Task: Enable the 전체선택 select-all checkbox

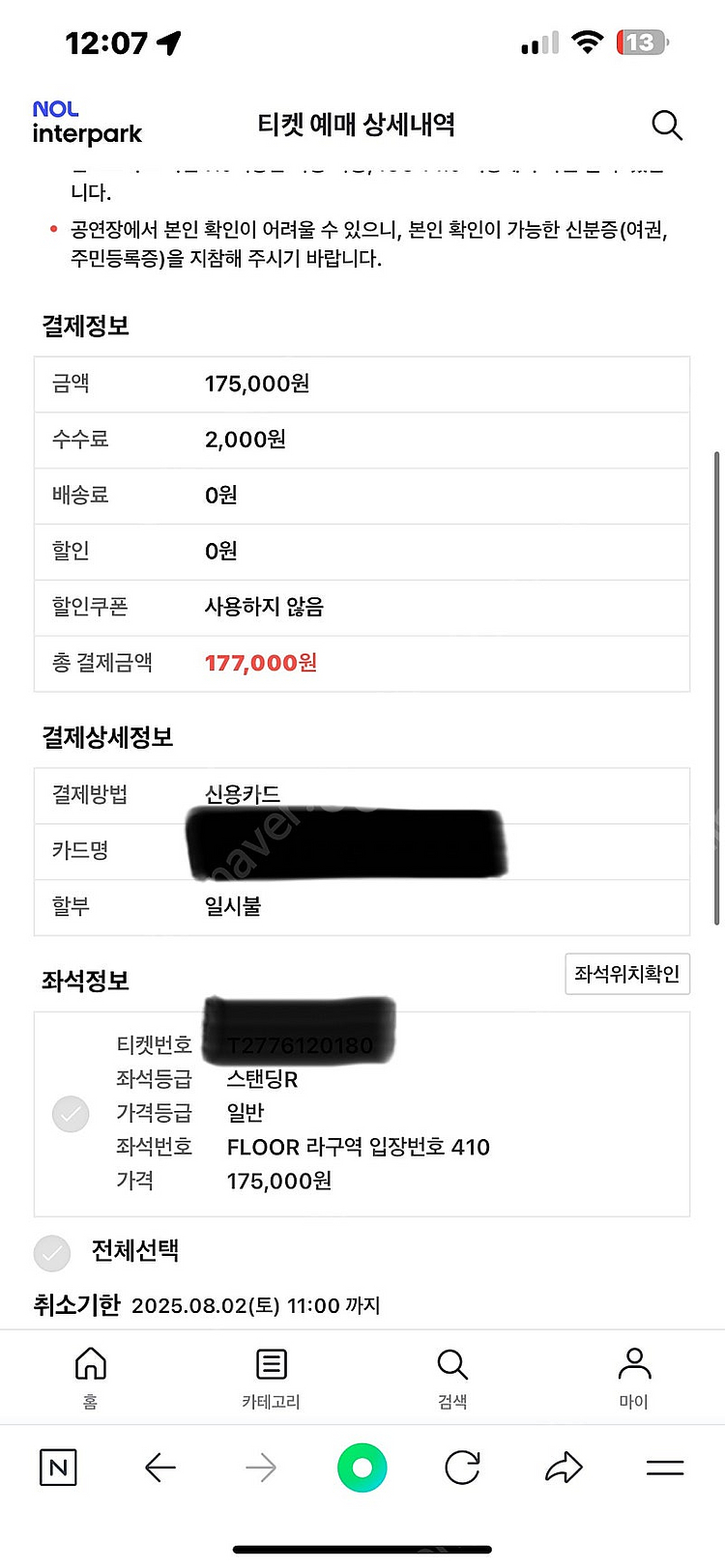Action: pos(52,1252)
